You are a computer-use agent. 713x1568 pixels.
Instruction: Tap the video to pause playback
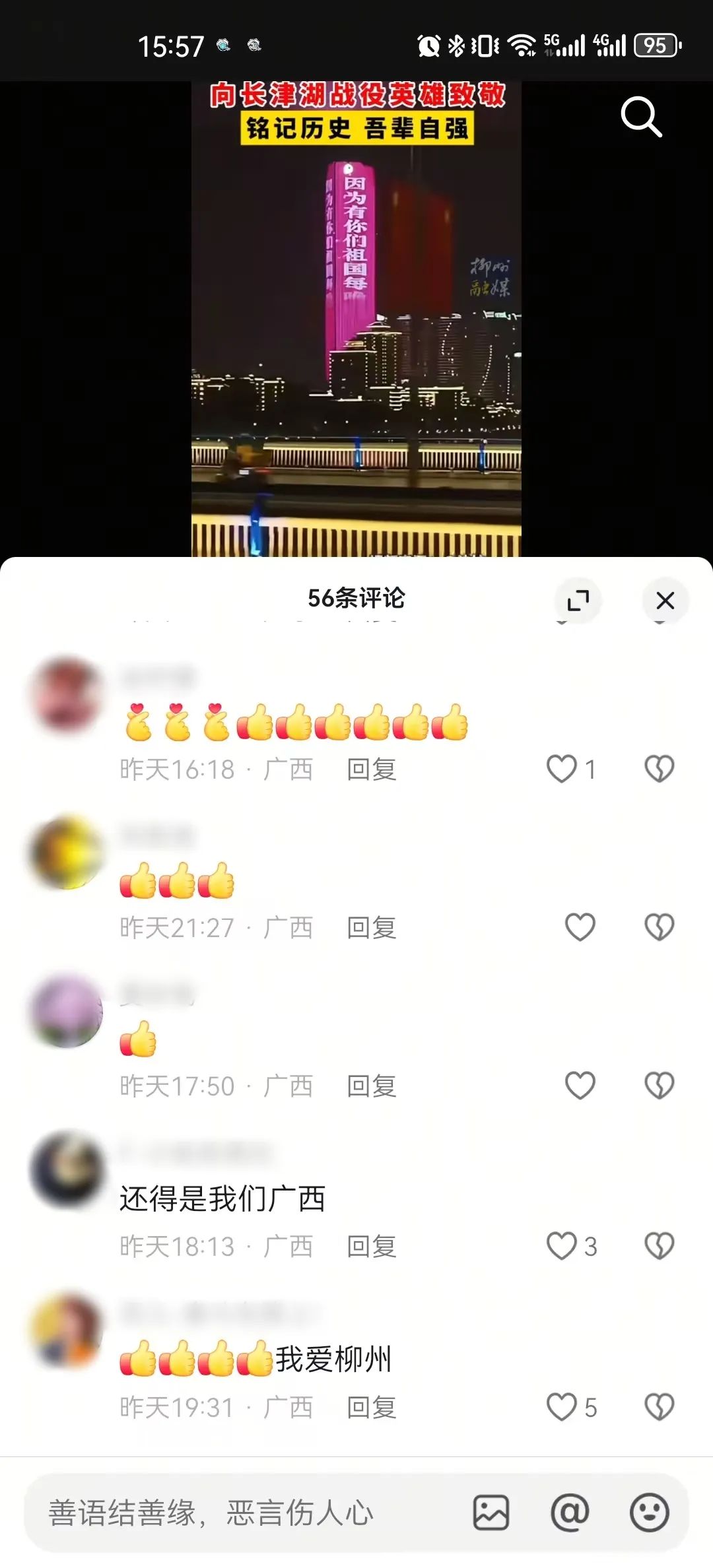[x=356, y=317]
